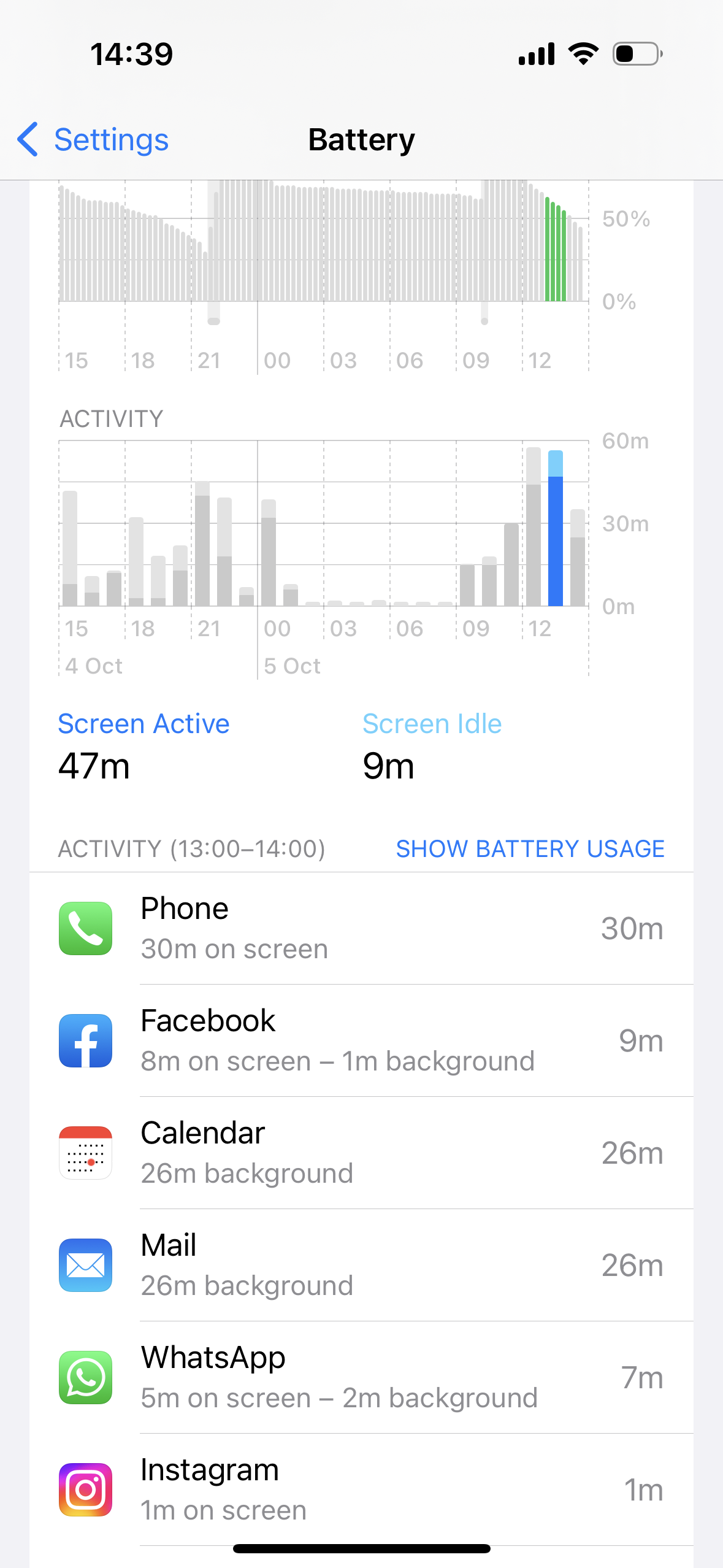The image size is (723, 1568).
Task: Tap the Phone app icon
Action: coord(85,928)
